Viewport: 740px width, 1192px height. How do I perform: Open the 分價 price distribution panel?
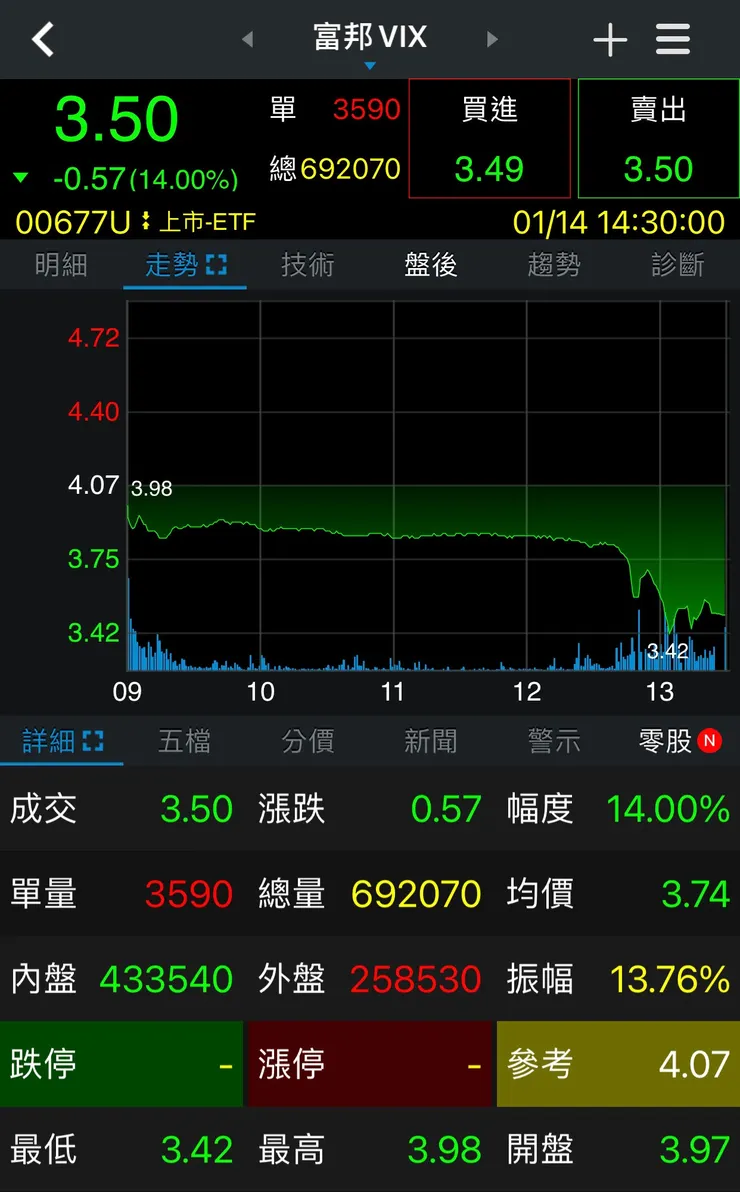(x=307, y=741)
